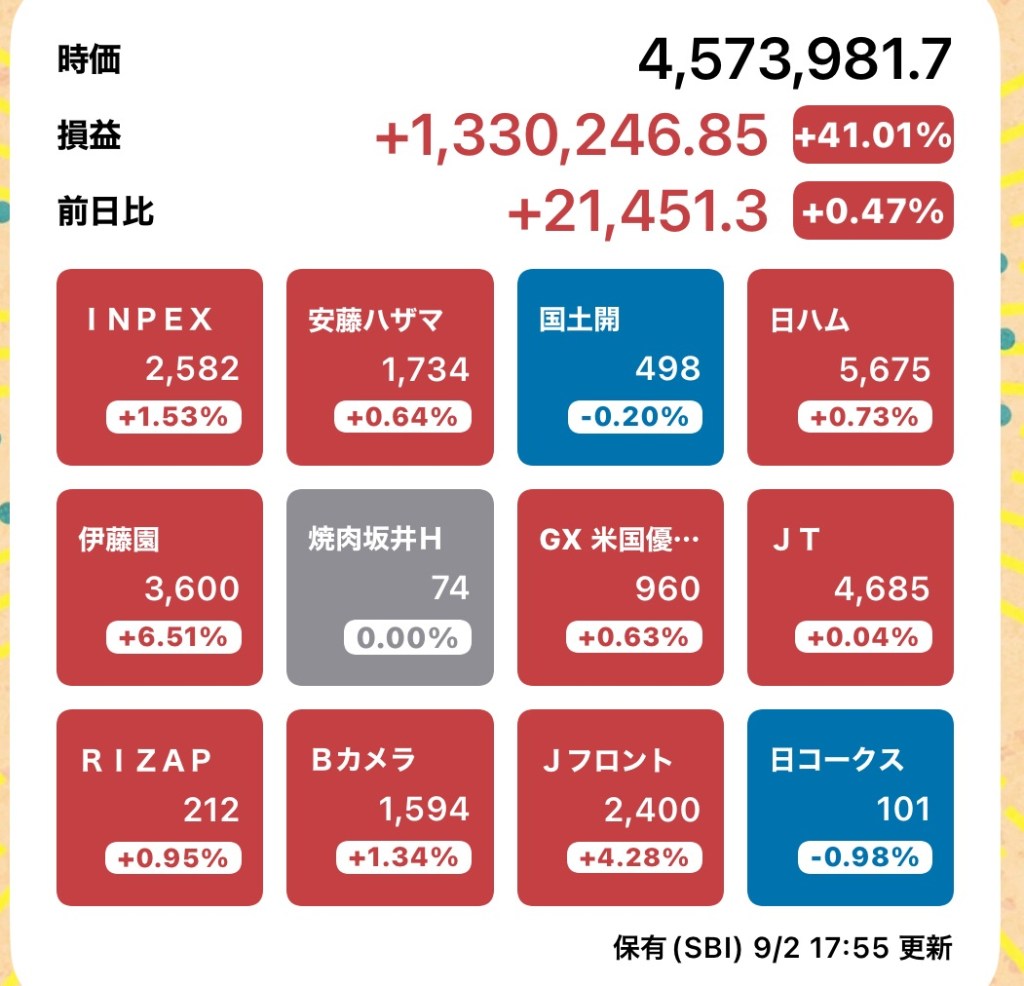Image resolution: width=1024 pixels, height=986 pixels.
Task: Tap the GX 米国優… ETF tile
Action: pos(620,587)
